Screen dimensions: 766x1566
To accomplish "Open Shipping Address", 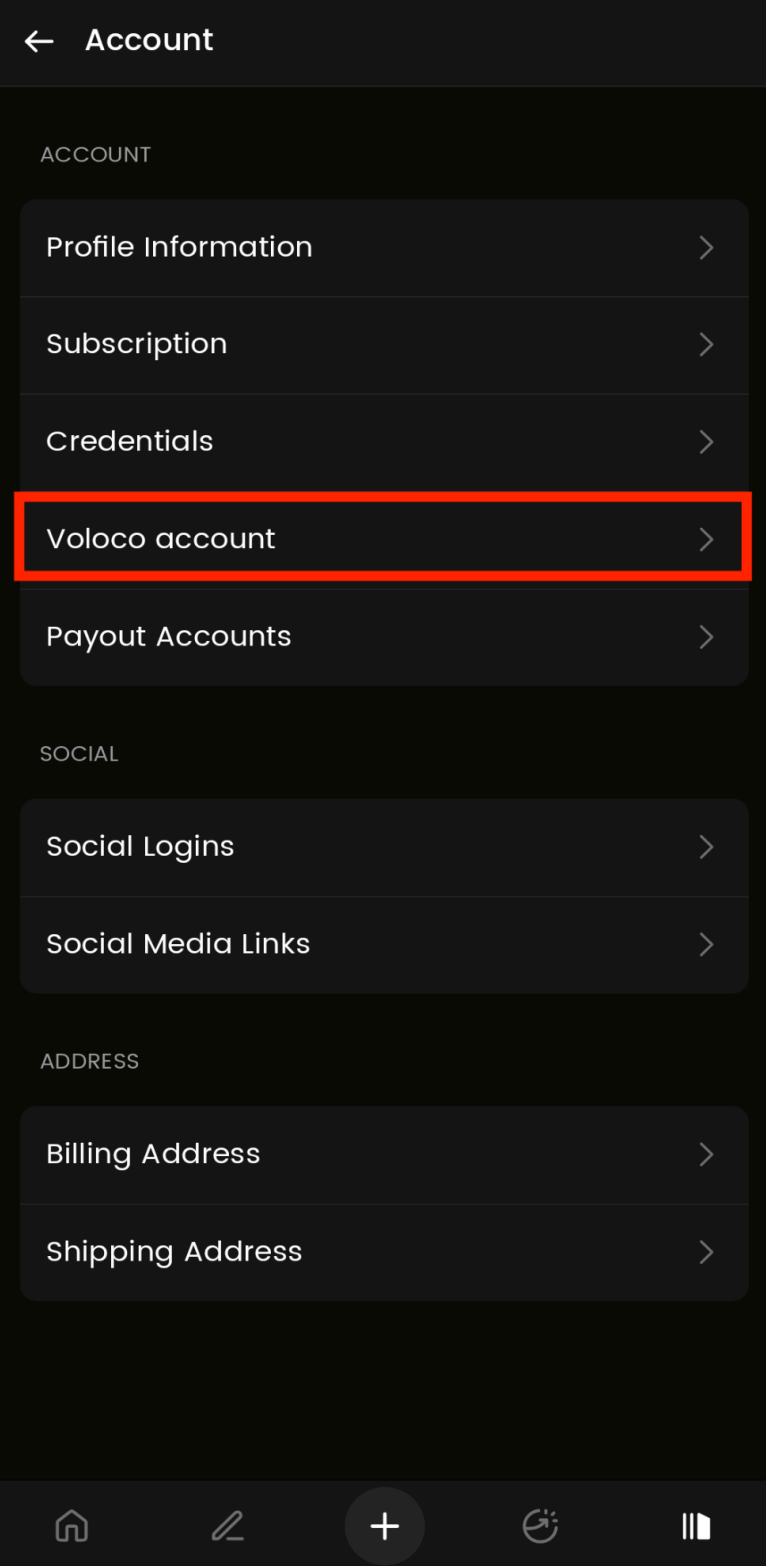I will pos(384,1252).
